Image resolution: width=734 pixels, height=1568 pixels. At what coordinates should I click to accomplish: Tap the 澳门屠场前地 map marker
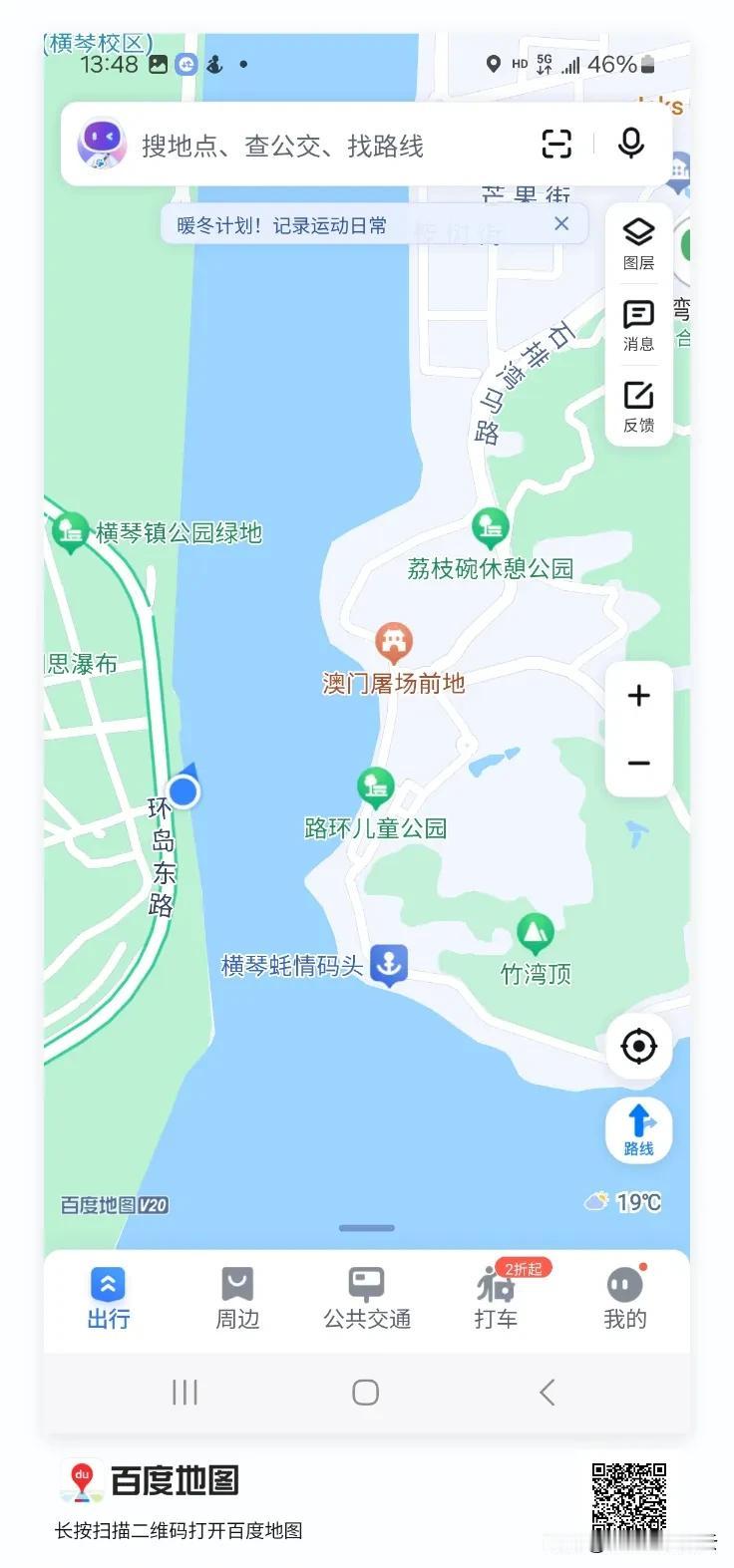(394, 644)
